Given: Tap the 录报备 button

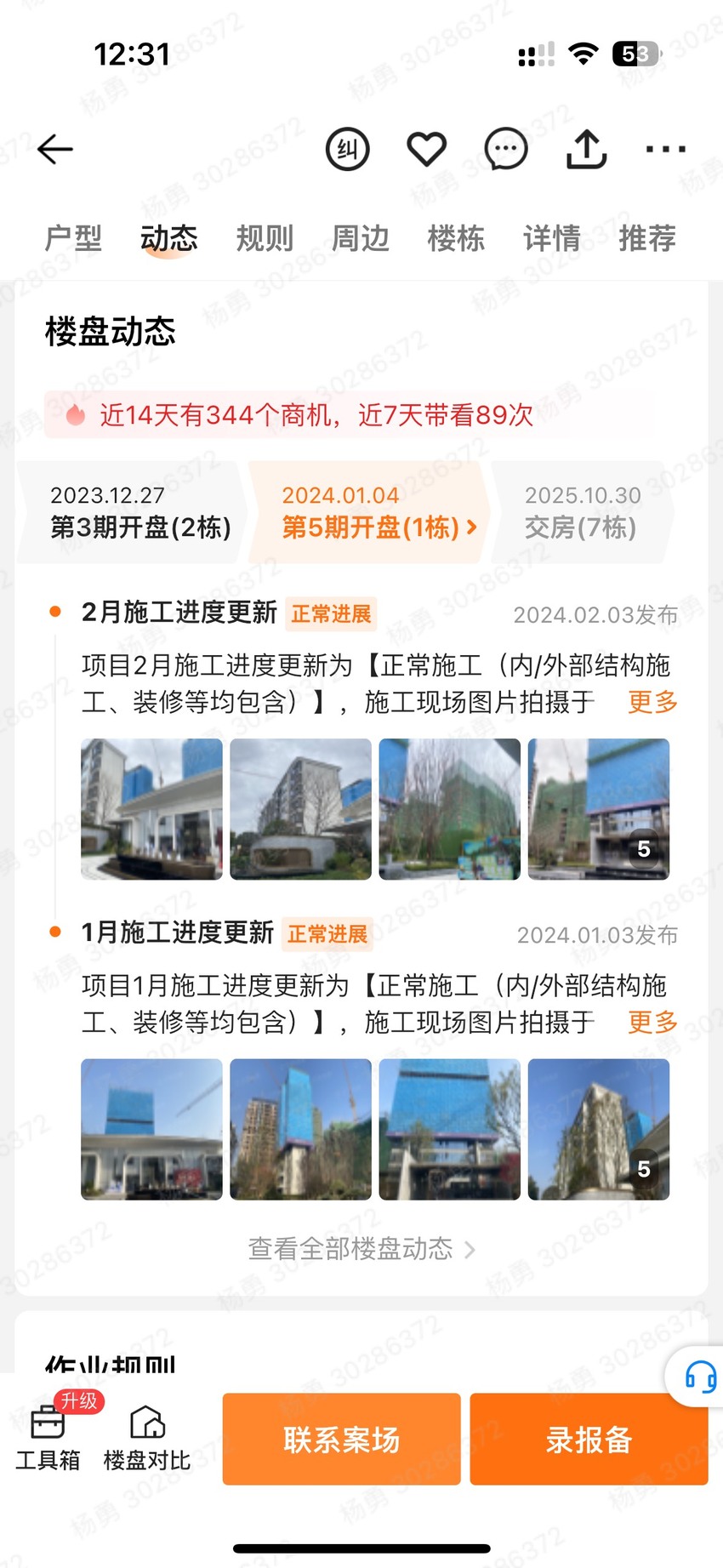Looking at the screenshot, I should pyautogui.click(x=589, y=1440).
